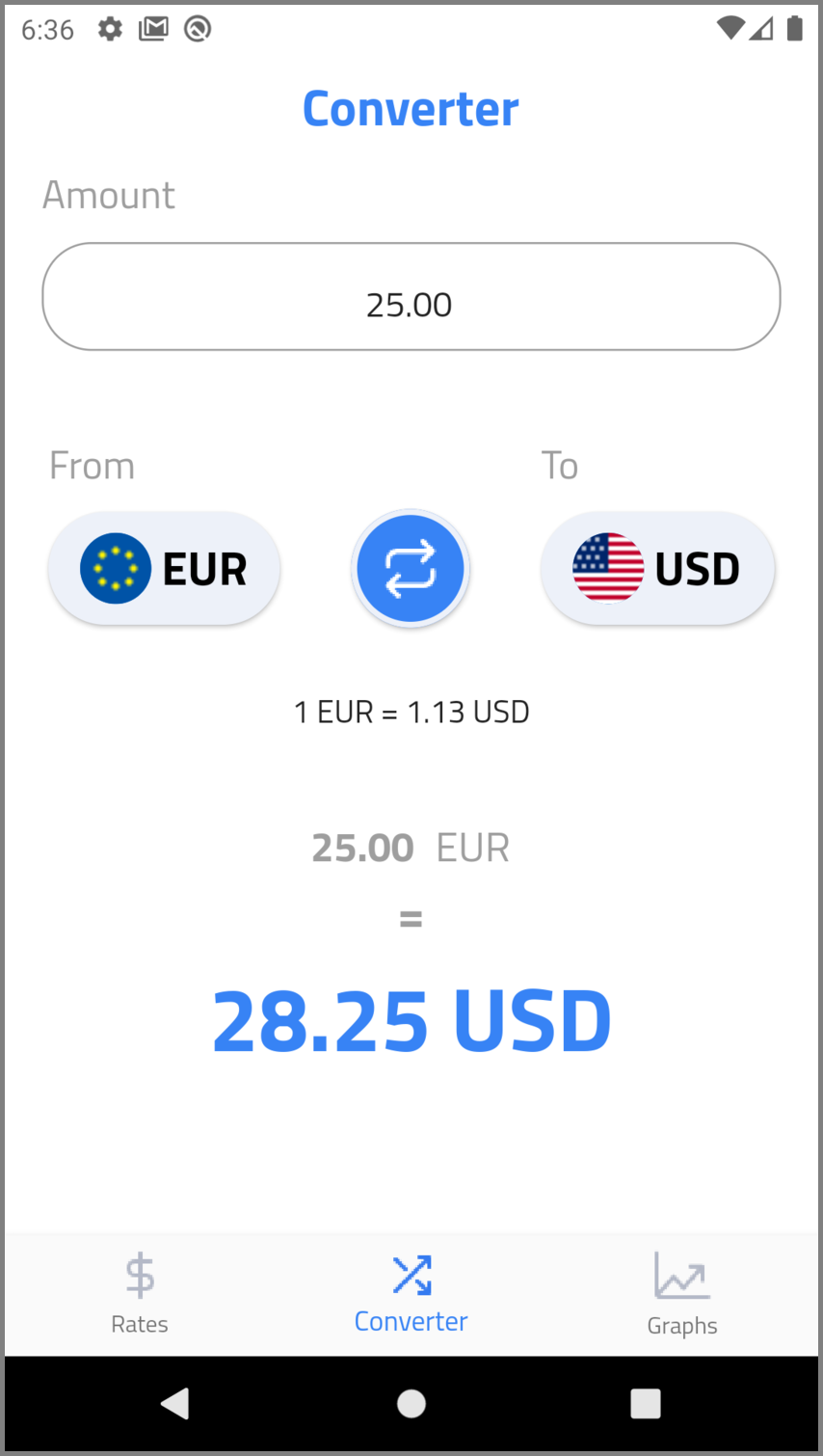This screenshot has height=1456, width=823.
Task: Change the From currency EUR
Action: pos(165,569)
